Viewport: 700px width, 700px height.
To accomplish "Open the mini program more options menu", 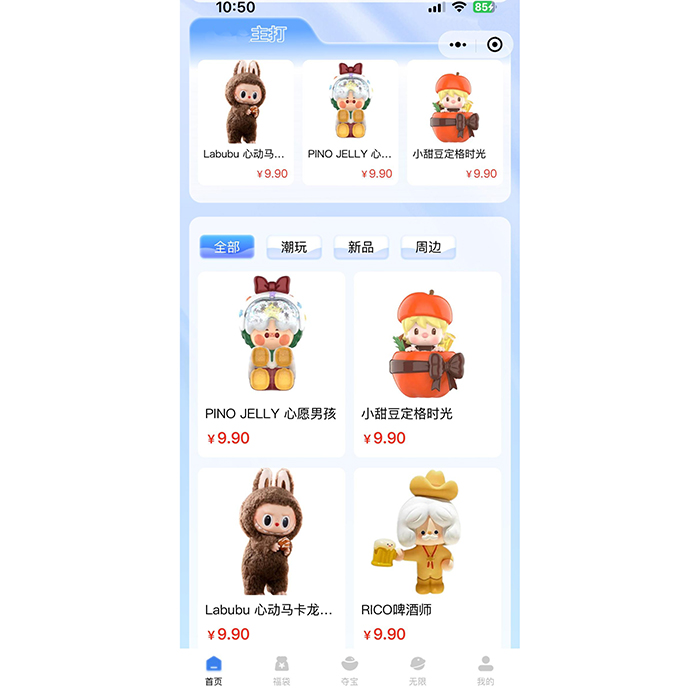I will click(458, 45).
